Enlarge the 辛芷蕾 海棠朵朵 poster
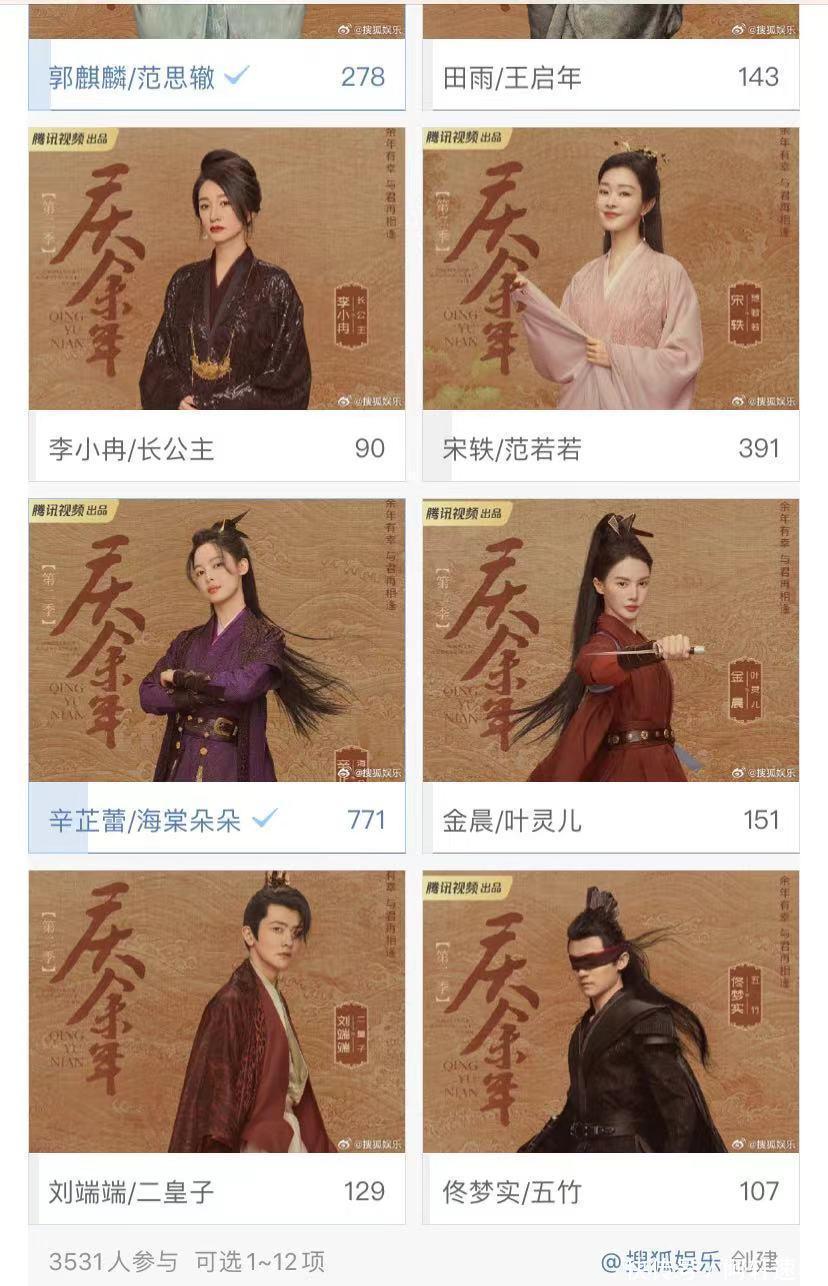Viewport: 828px width, 1286px height. [x=216, y=640]
